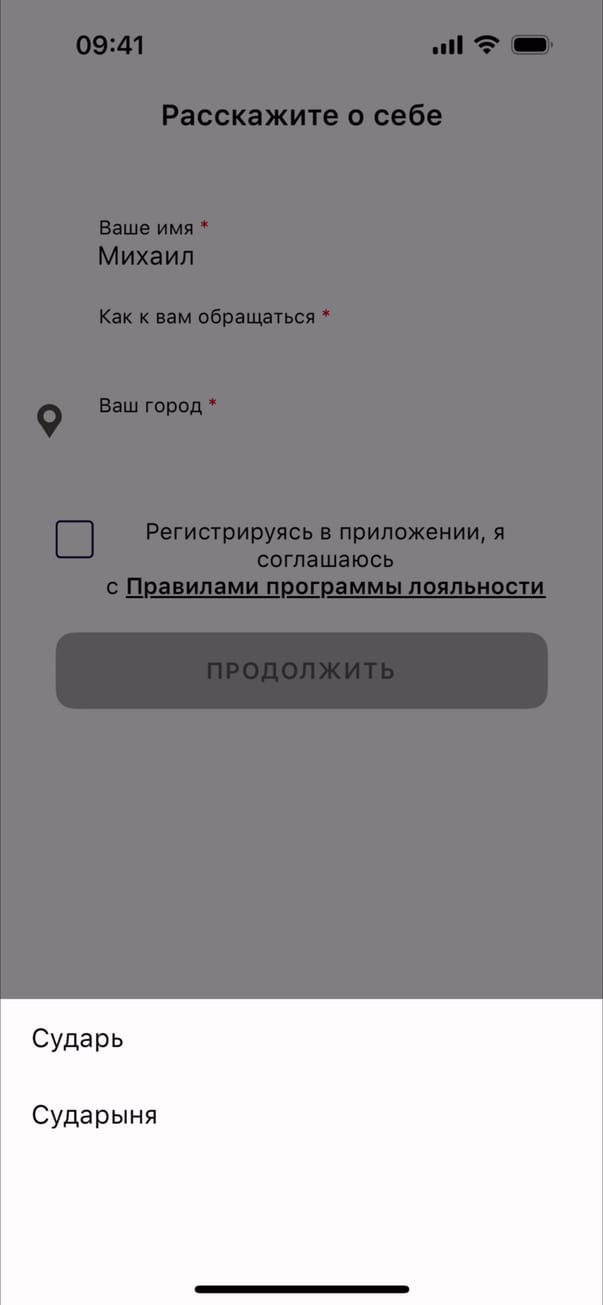
Task: Tick the loyalty program agreement checkbox
Action: click(75, 539)
